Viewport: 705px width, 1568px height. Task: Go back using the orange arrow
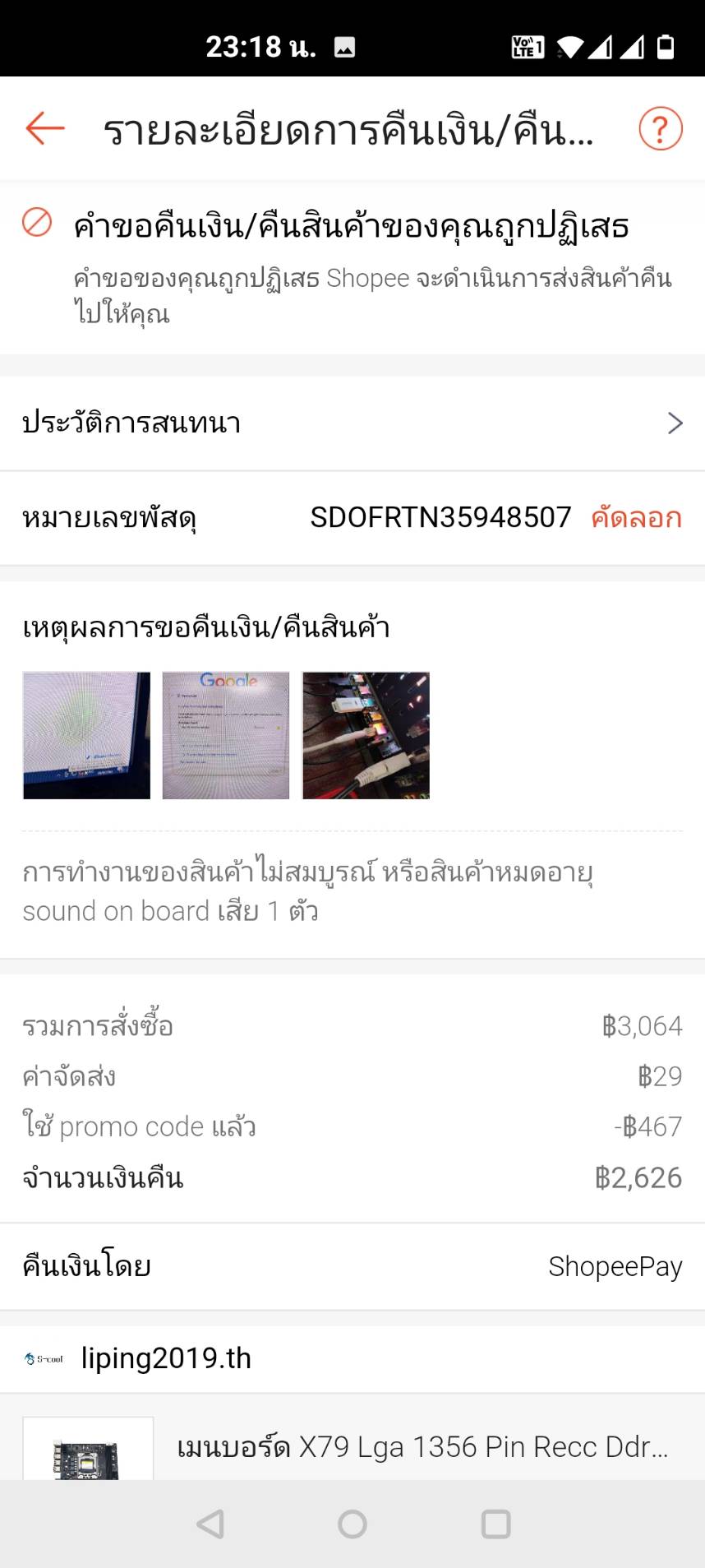pyautogui.click(x=45, y=129)
